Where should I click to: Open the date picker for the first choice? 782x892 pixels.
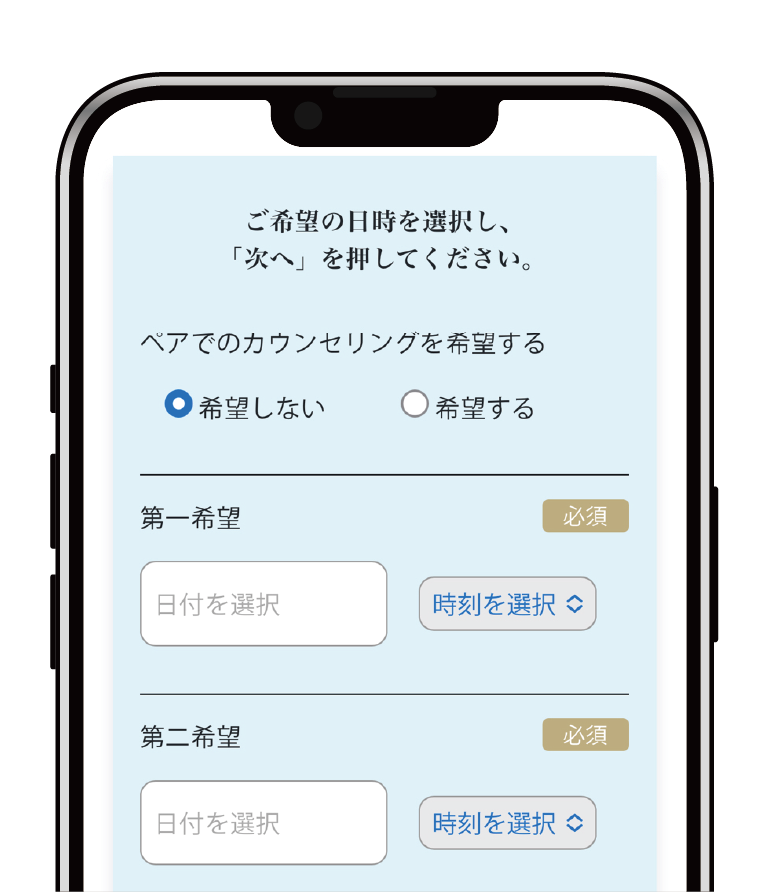[x=263, y=604]
